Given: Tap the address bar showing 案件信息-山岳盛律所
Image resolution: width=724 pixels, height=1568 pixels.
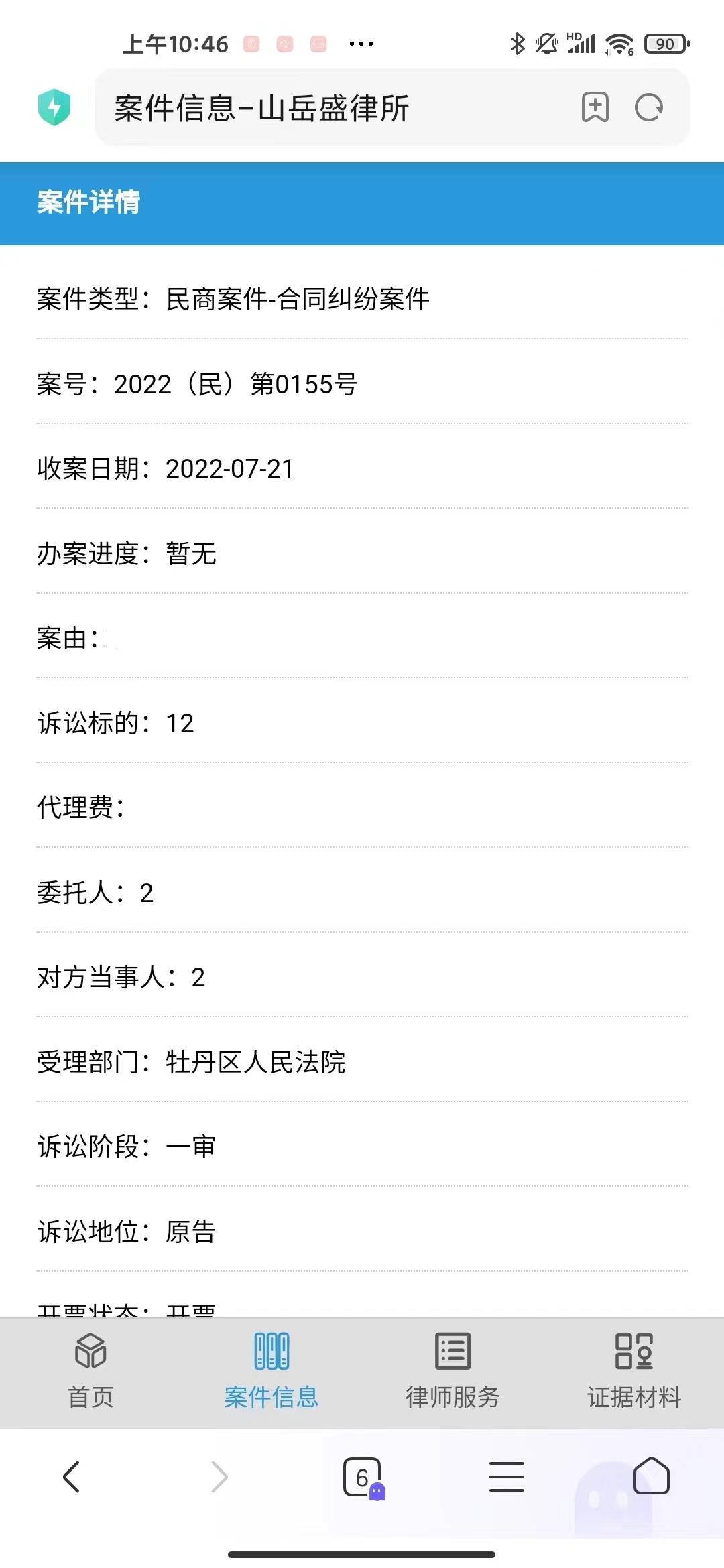Looking at the screenshot, I should click(335, 108).
